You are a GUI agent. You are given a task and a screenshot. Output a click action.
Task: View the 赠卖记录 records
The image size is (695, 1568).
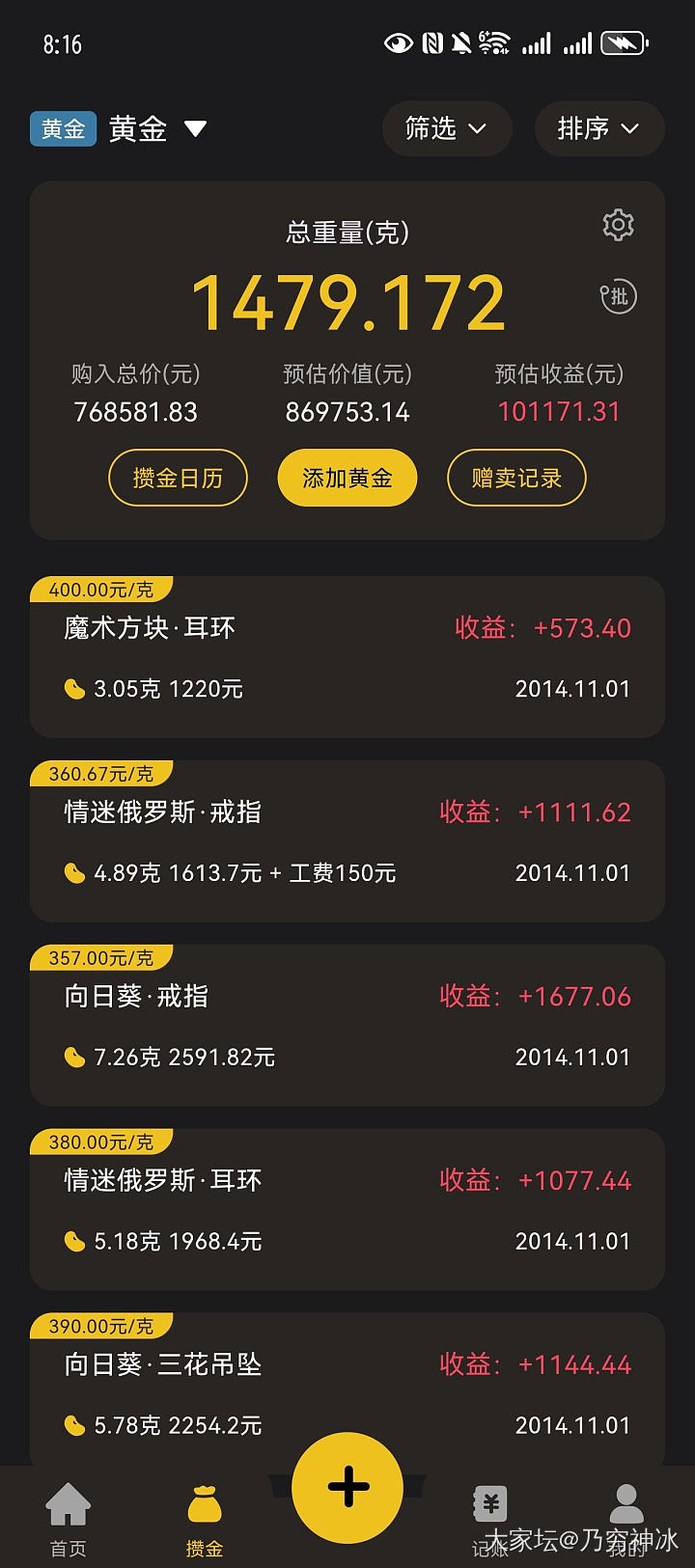point(516,478)
